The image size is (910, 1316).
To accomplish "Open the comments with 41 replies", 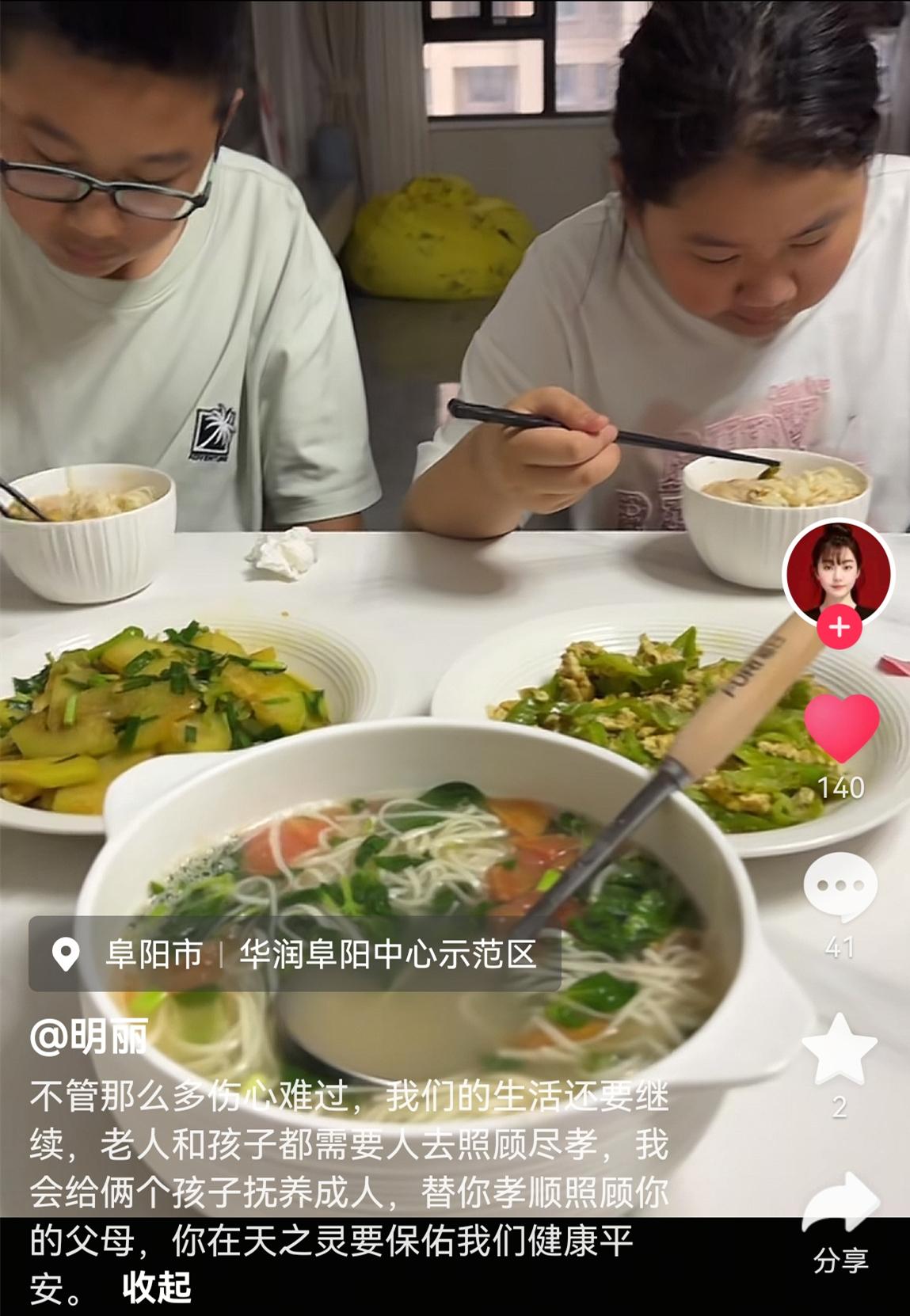I will pyautogui.click(x=840, y=888).
